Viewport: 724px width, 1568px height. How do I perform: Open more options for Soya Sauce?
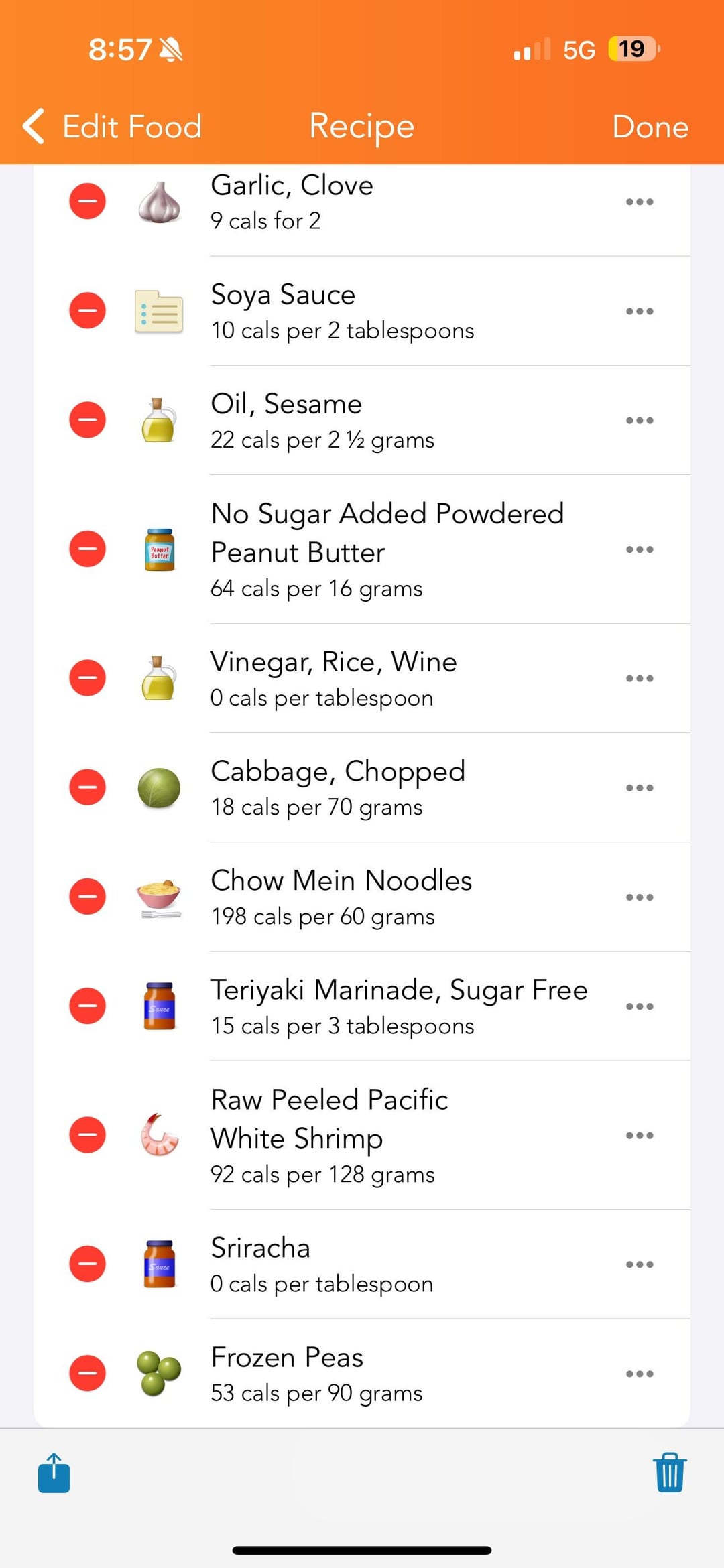coord(639,311)
